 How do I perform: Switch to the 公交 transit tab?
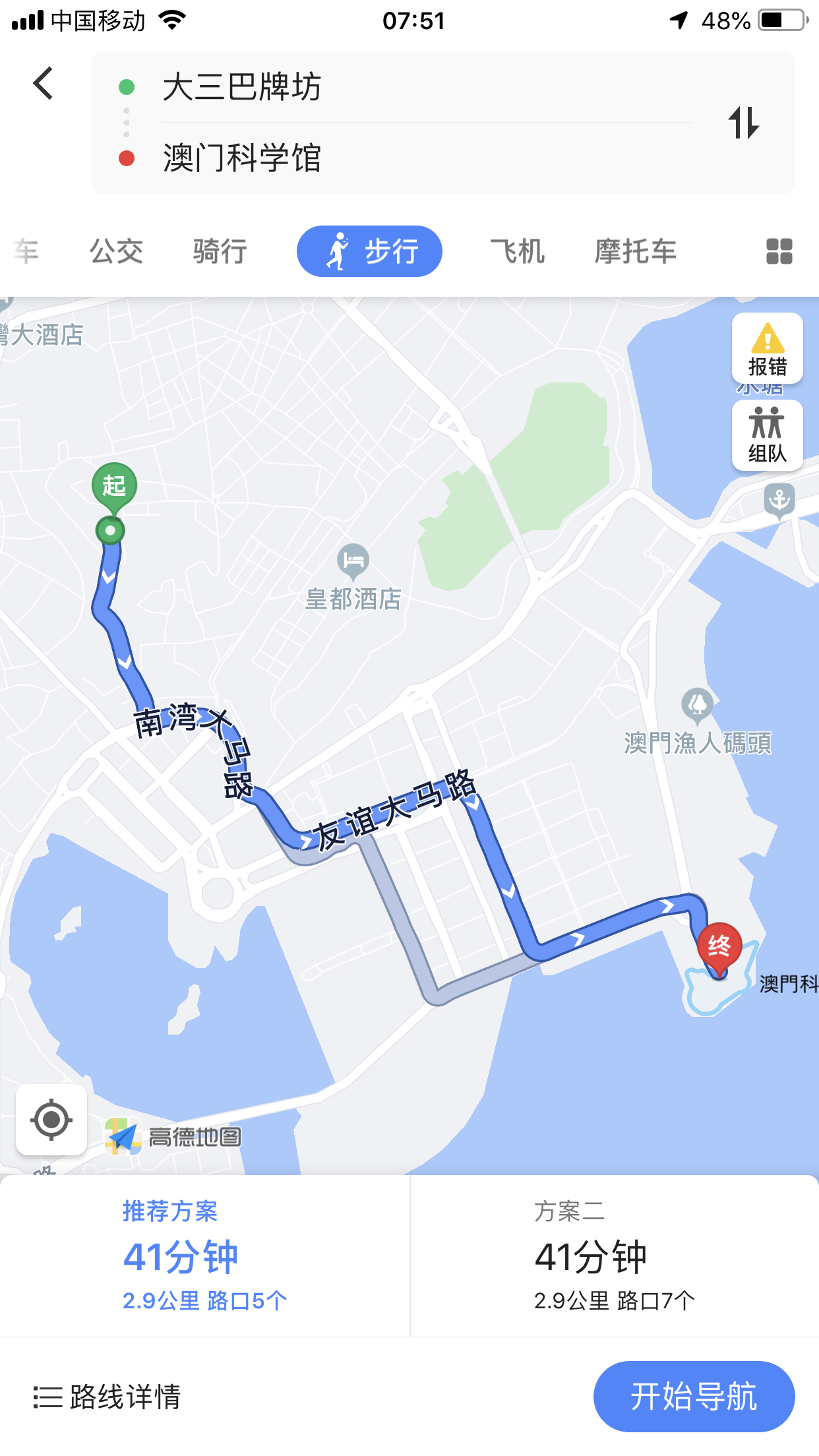click(x=116, y=251)
